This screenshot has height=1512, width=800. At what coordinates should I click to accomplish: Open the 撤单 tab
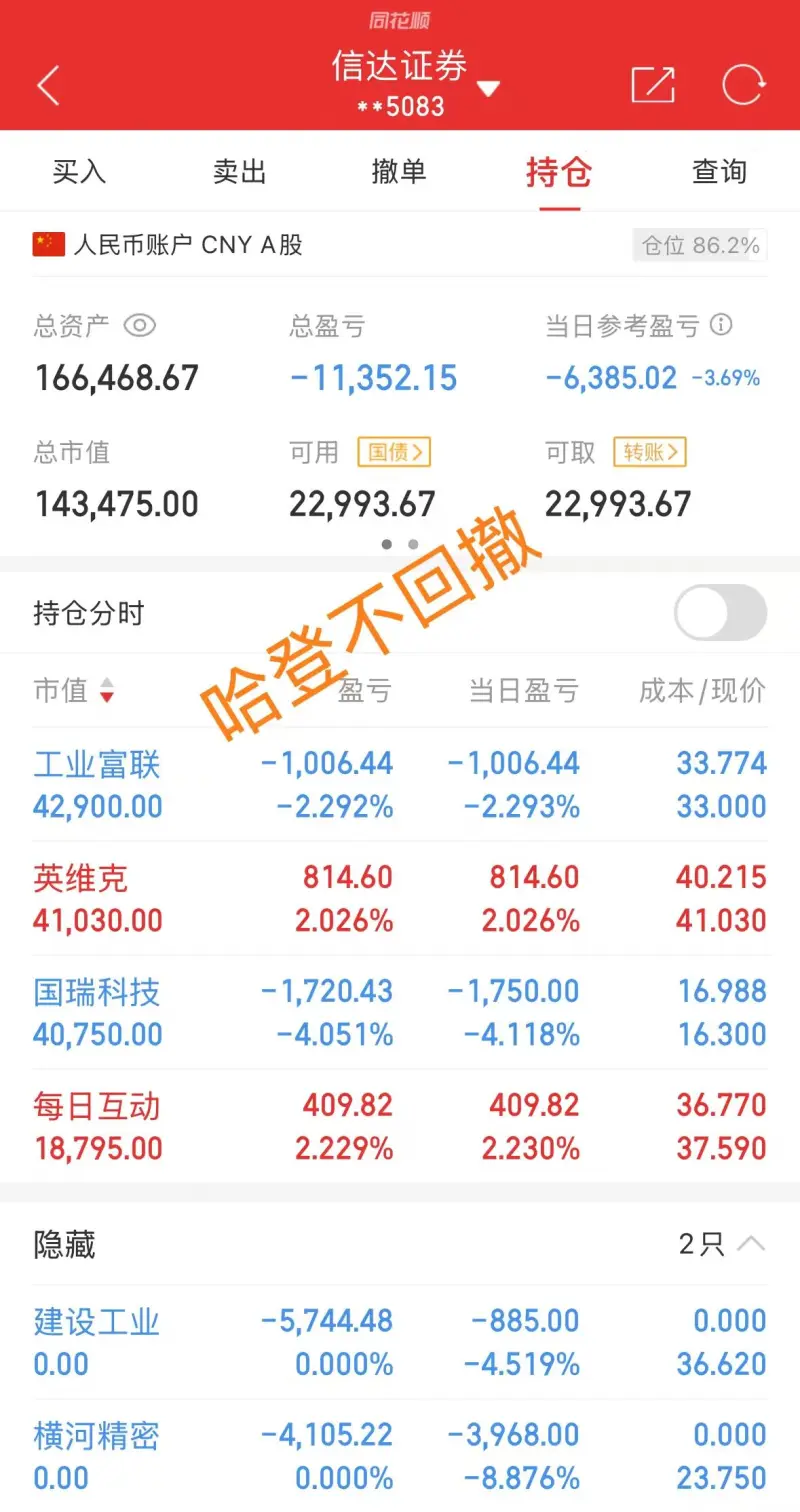click(399, 171)
